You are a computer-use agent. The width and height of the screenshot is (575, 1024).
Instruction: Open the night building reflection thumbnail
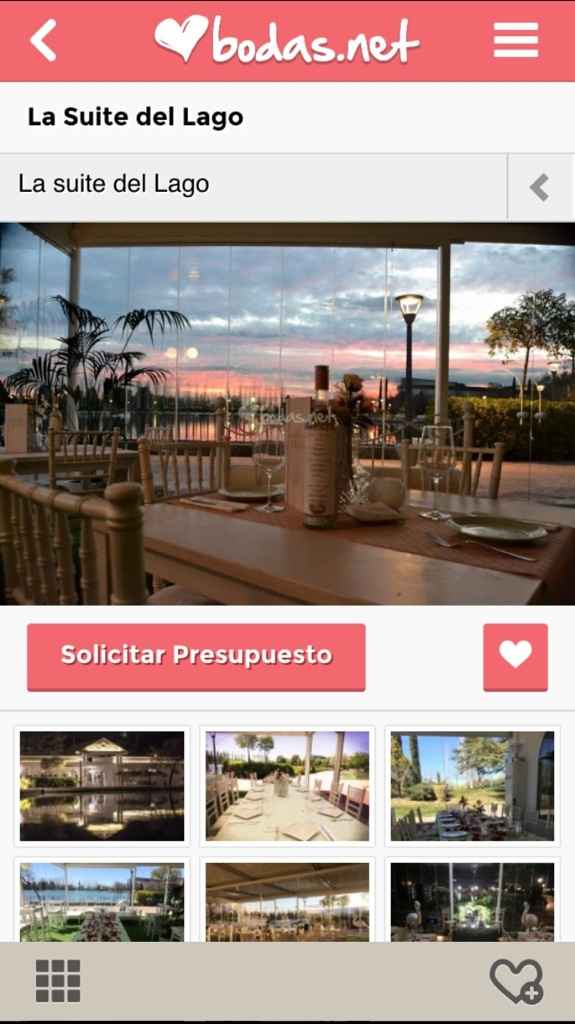pyautogui.click(x=102, y=786)
